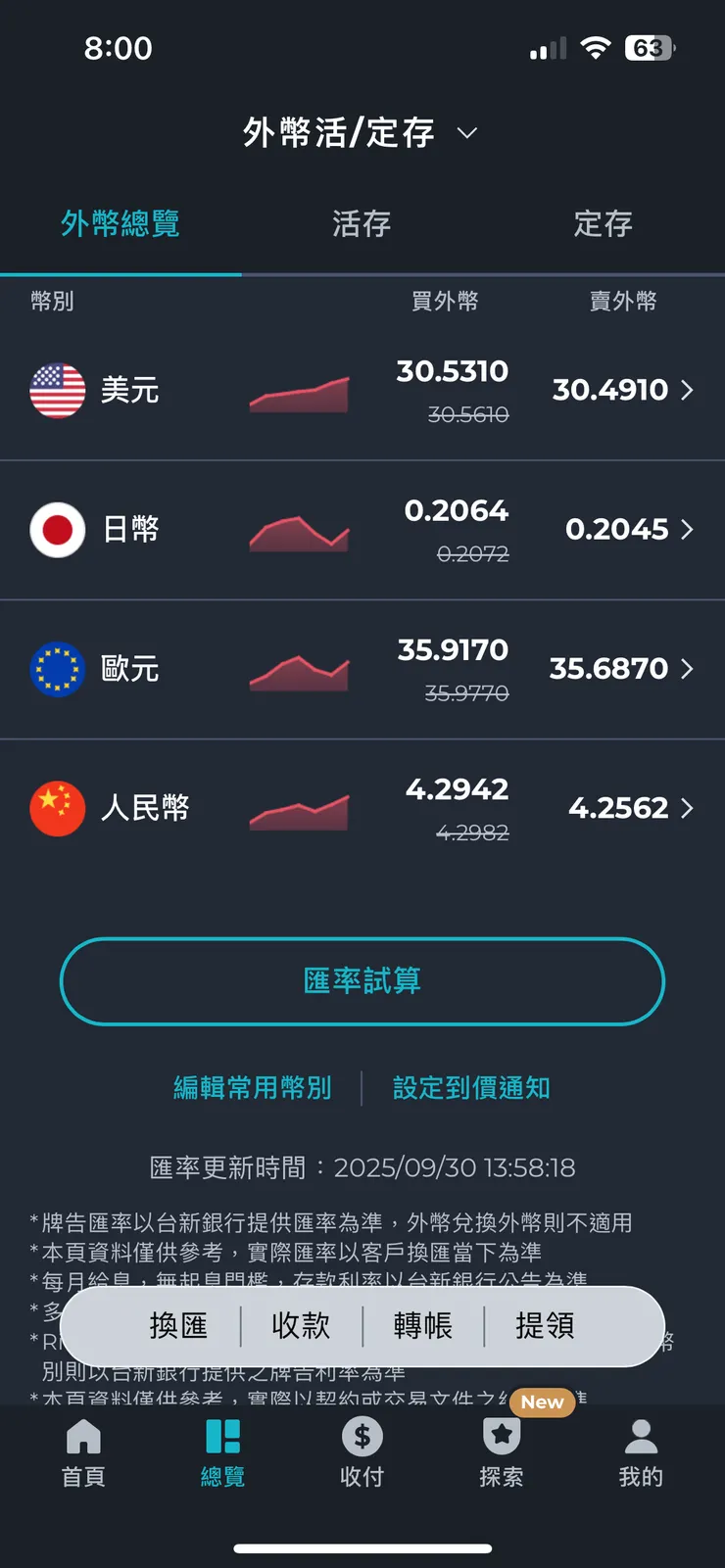This screenshot has height=1568, width=725.
Task: Select 換匯 in the quick action bar
Action: (178, 1327)
